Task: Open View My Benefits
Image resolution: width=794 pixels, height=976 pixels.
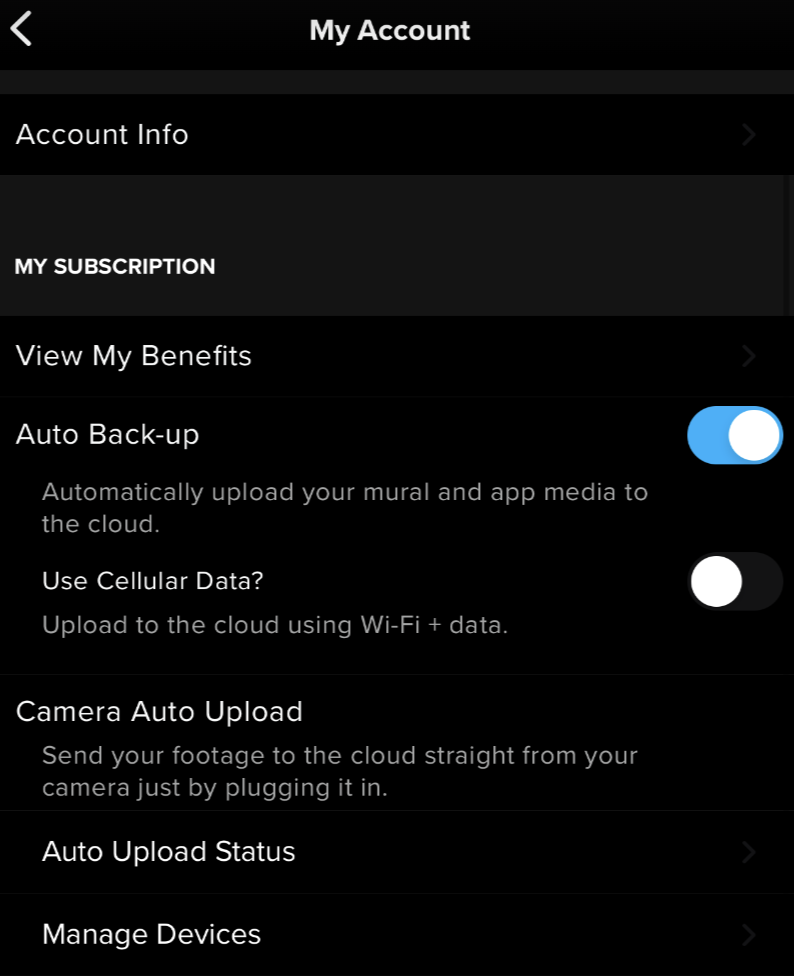Action: pyautogui.click(x=397, y=356)
